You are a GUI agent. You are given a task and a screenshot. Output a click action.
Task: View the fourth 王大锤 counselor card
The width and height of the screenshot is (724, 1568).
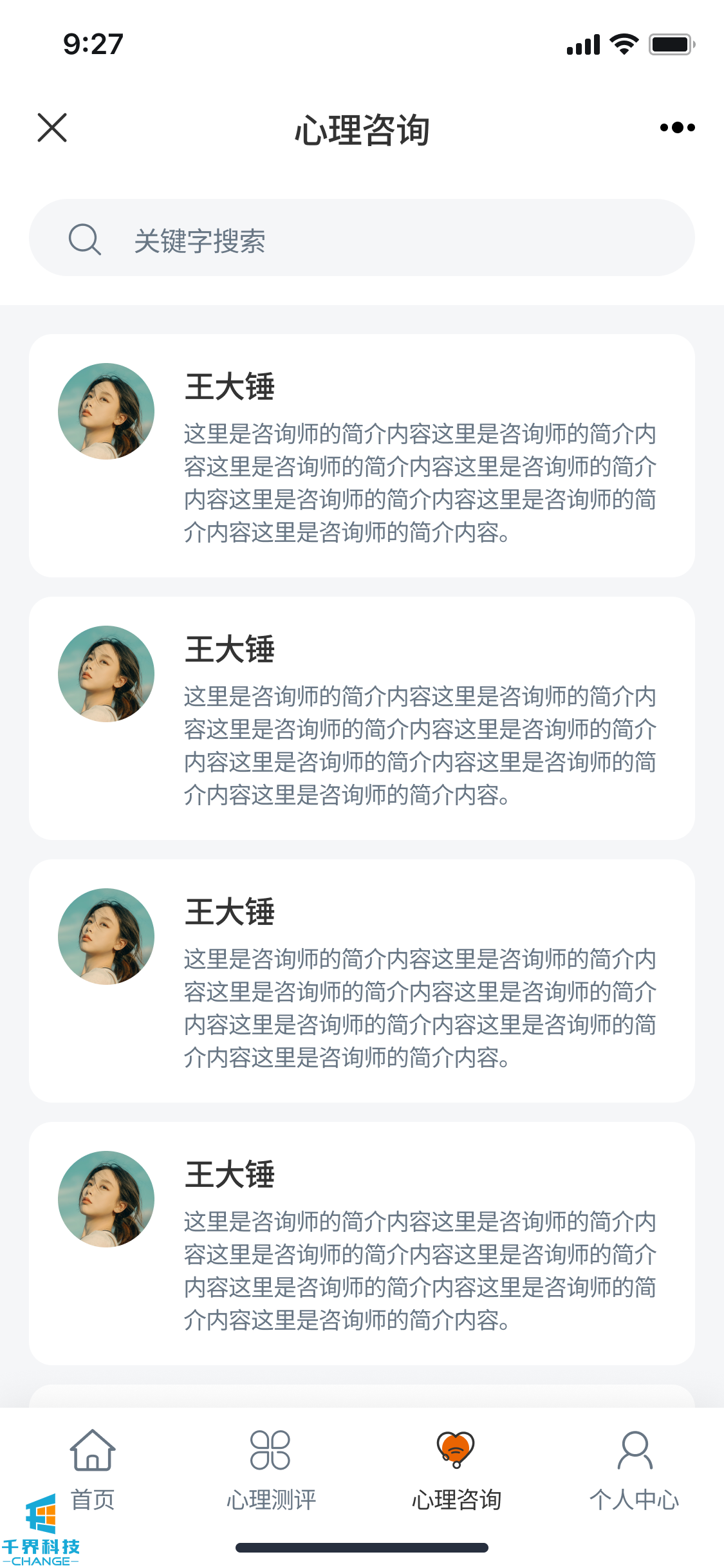[362, 1244]
